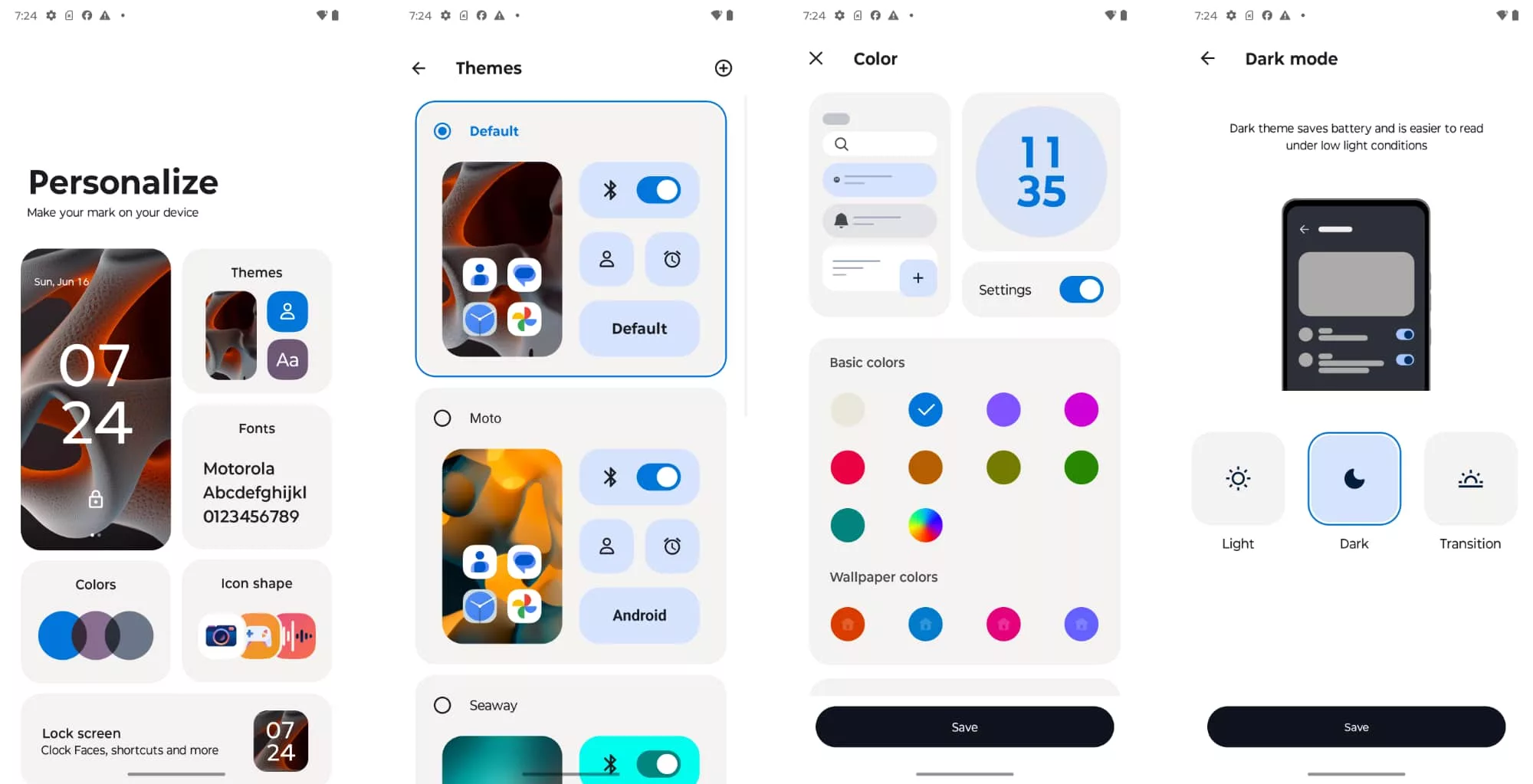
Task: Open the Colors card
Action: [96, 621]
